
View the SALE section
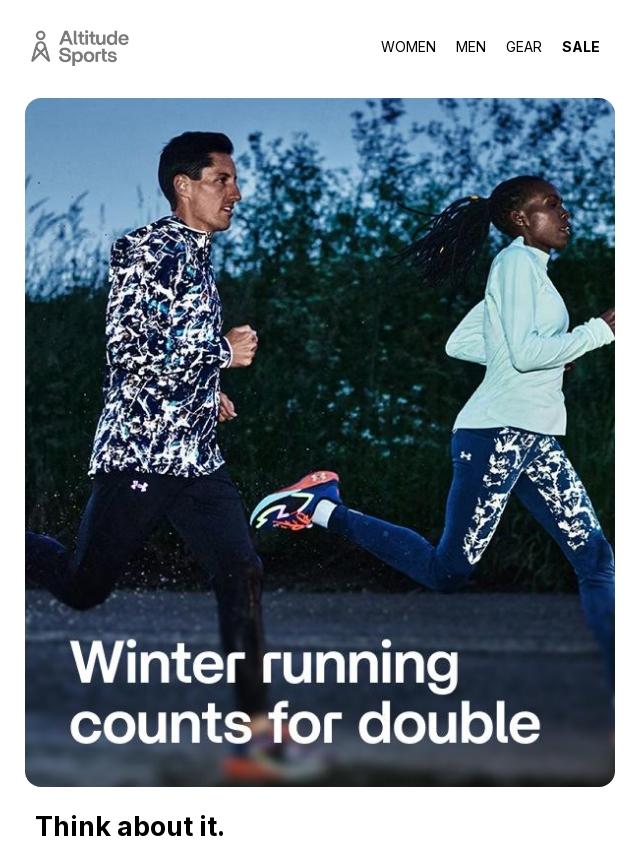tap(580, 47)
